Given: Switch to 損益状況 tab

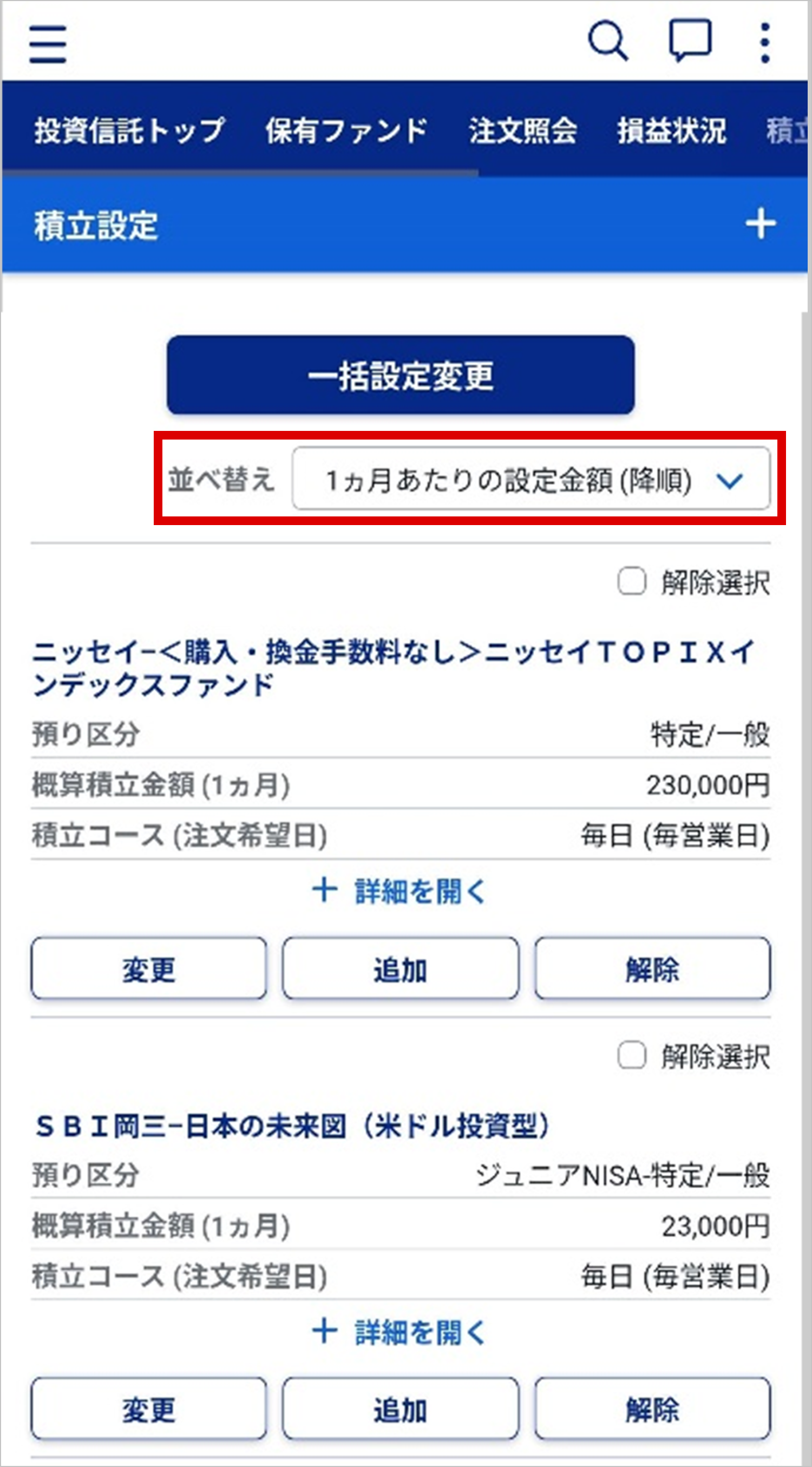Looking at the screenshot, I should tap(672, 130).
